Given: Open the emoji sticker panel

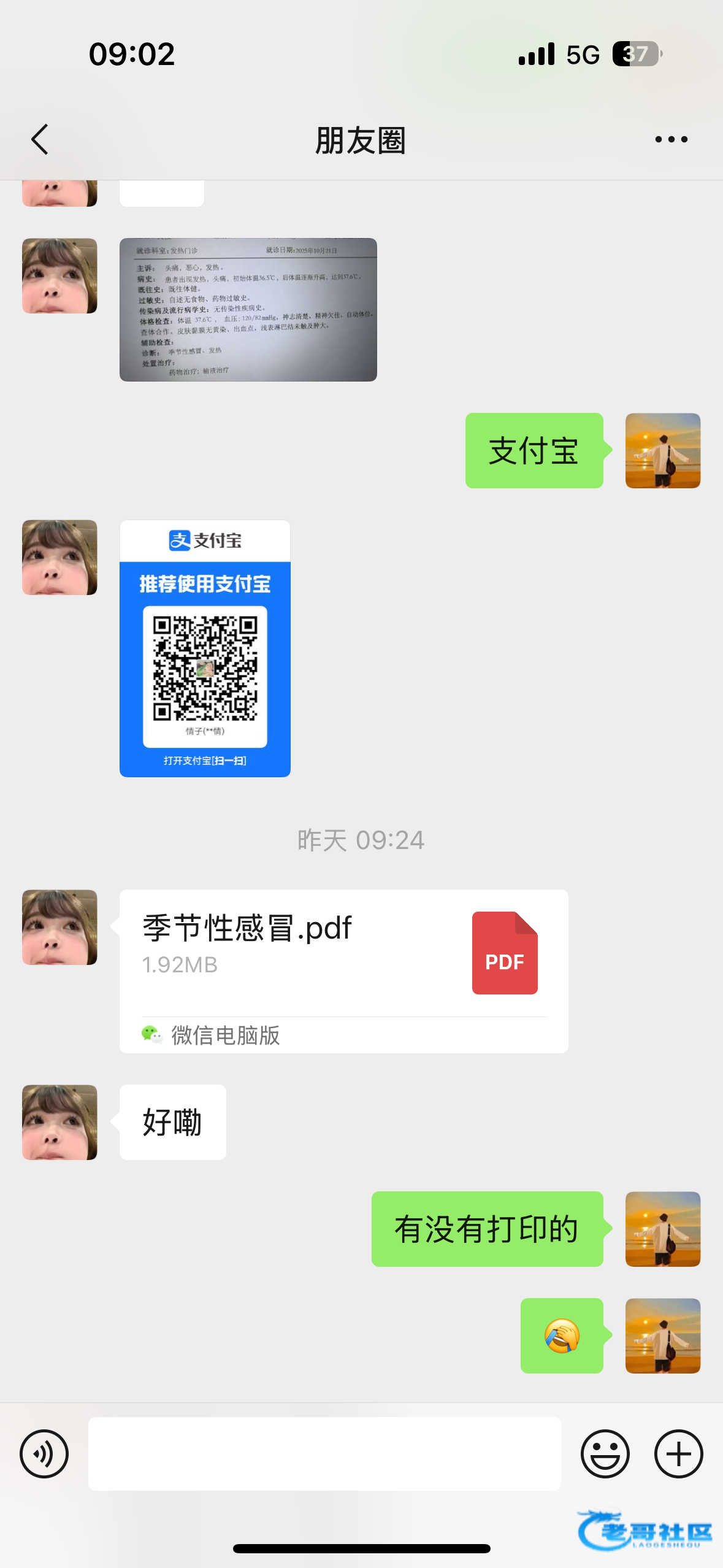Looking at the screenshot, I should tap(605, 1453).
